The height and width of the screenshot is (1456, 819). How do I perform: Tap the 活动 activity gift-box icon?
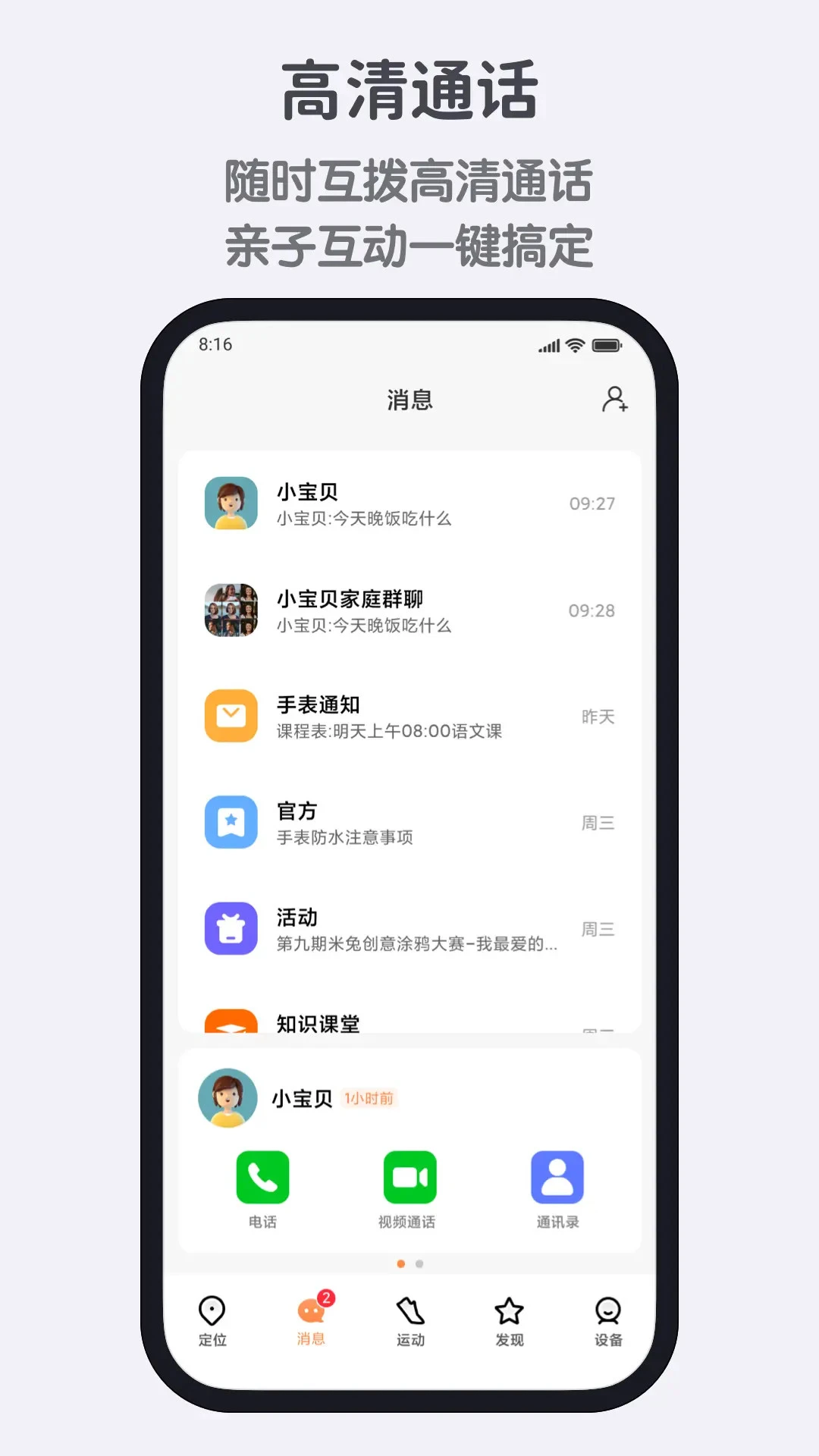point(231,930)
